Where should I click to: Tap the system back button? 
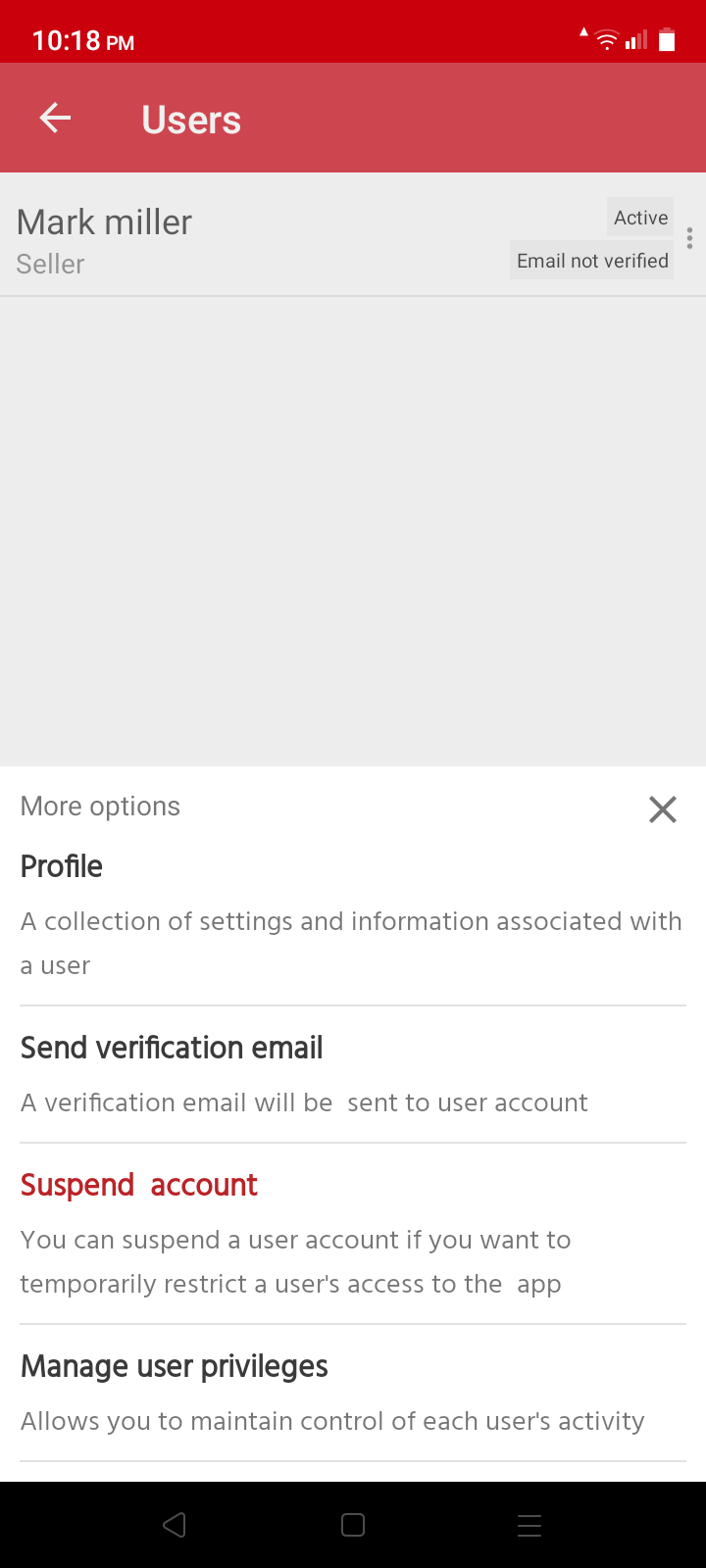[x=175, y=1525]
